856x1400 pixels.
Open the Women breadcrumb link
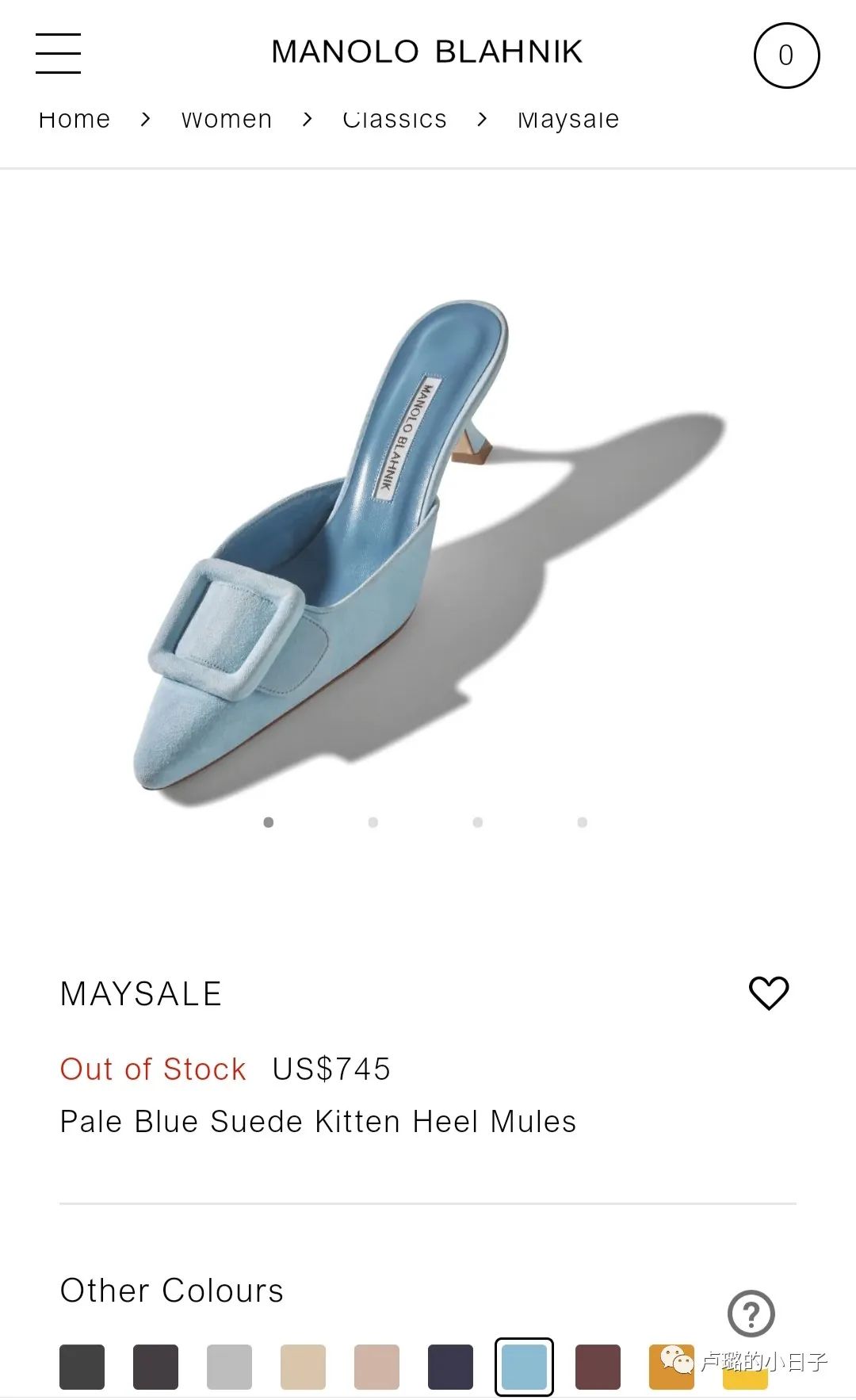[227, 120]
